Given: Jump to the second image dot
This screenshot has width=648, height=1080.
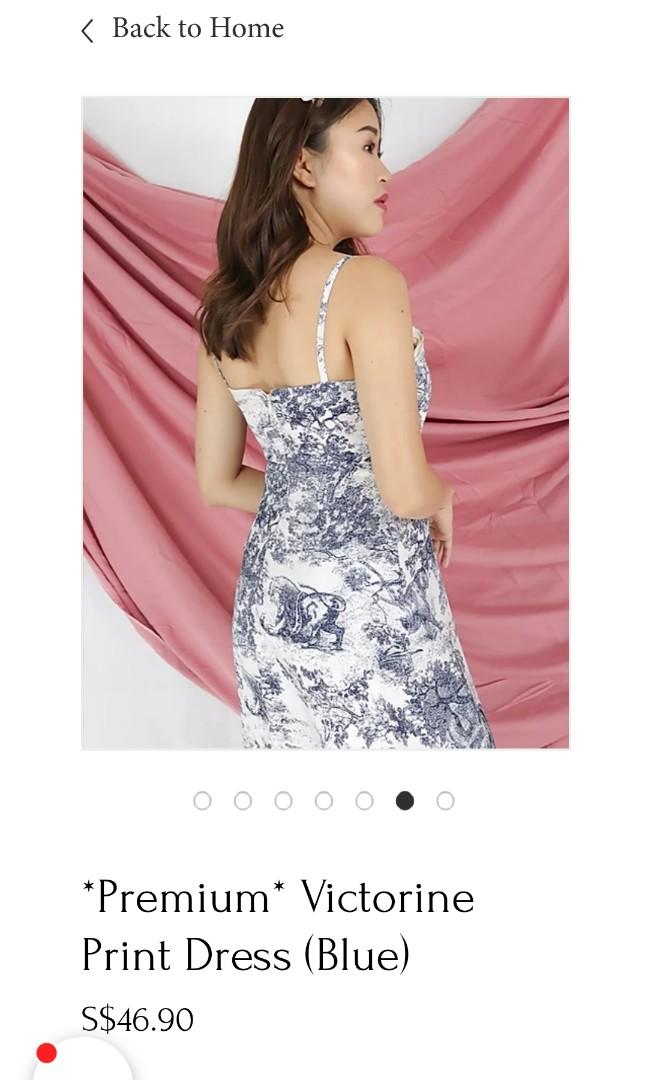Looking at the screenshot, I should coord(243,801).
